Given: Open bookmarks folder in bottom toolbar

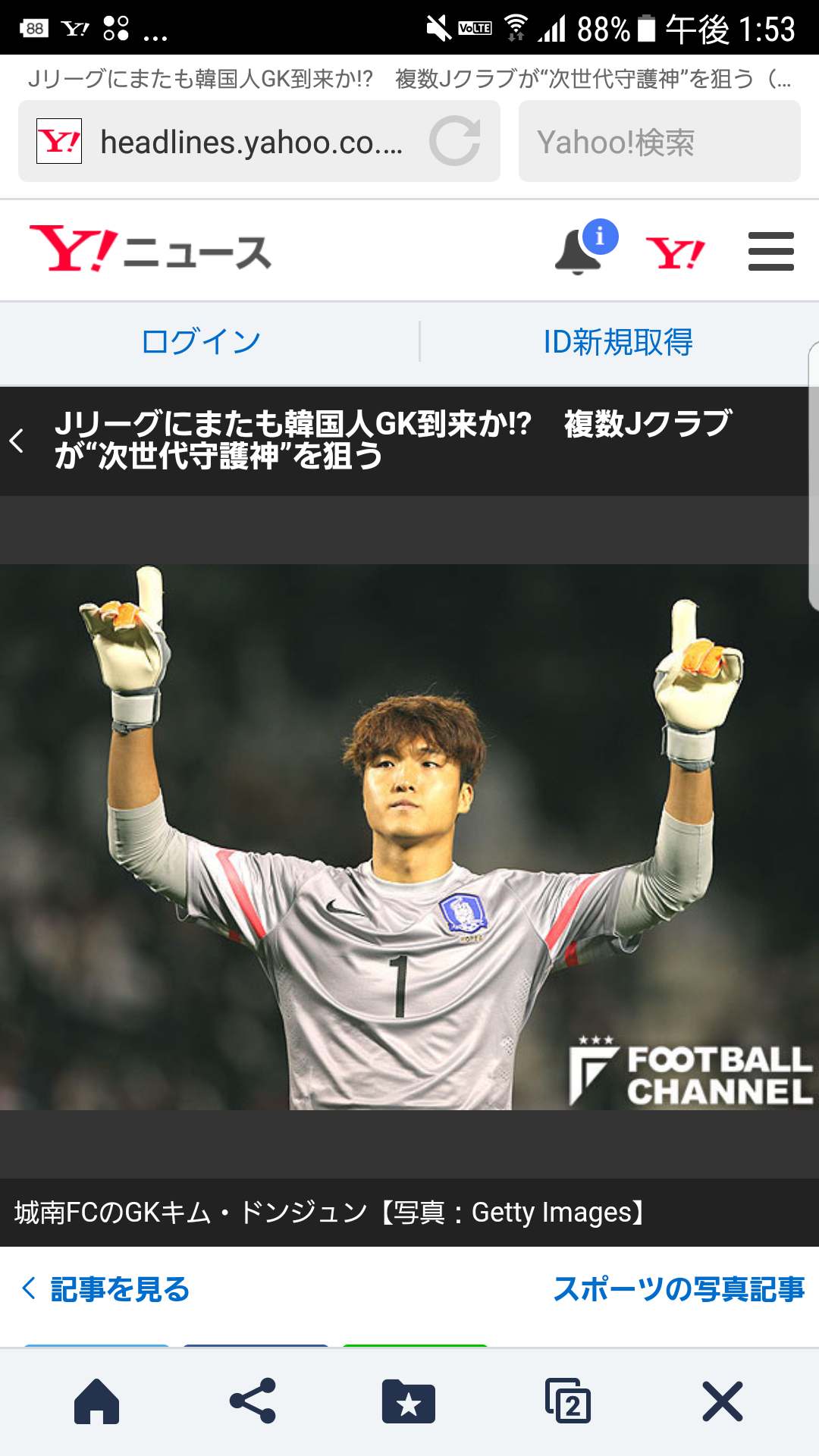Looking at the screenshot, I should point(409,1401).
